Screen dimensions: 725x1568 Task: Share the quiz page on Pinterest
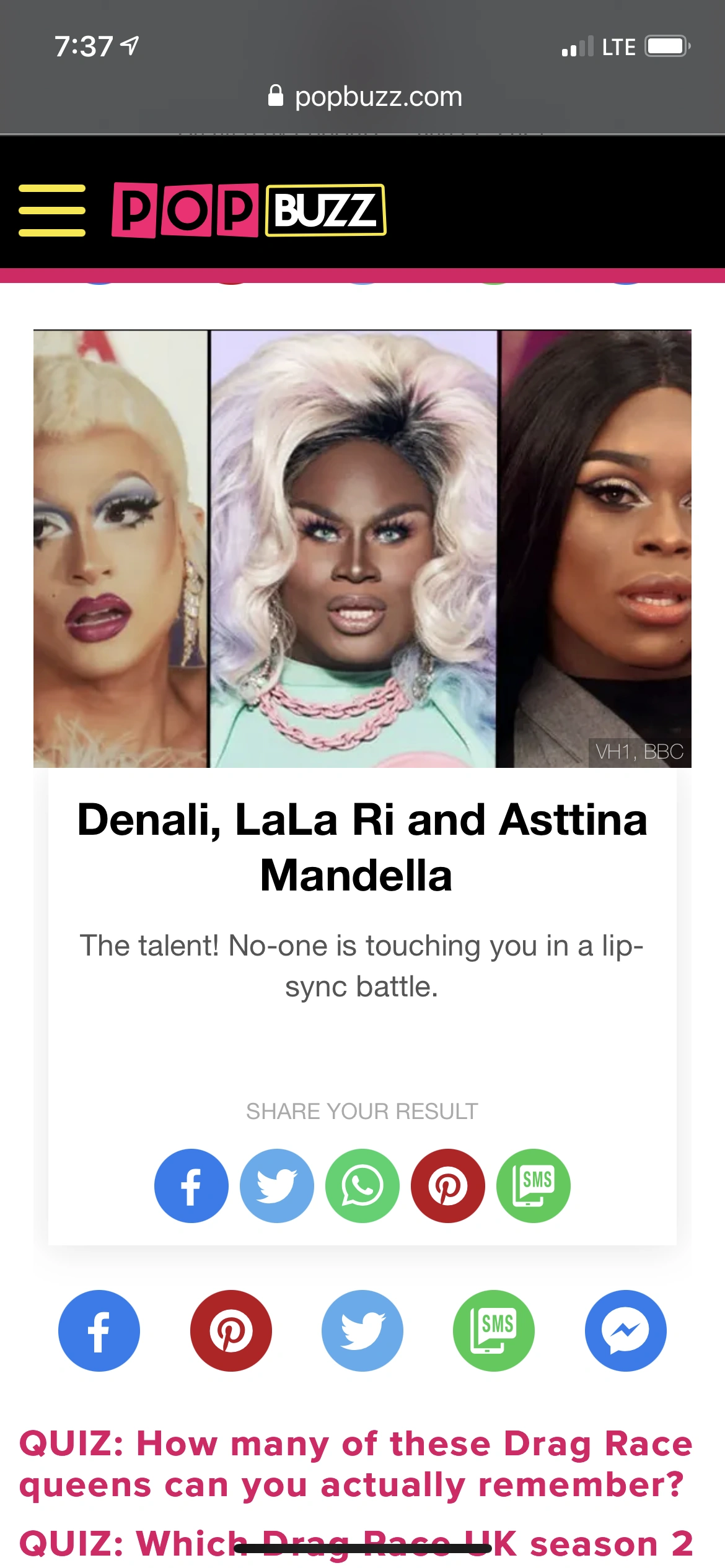pos(231,1331)
